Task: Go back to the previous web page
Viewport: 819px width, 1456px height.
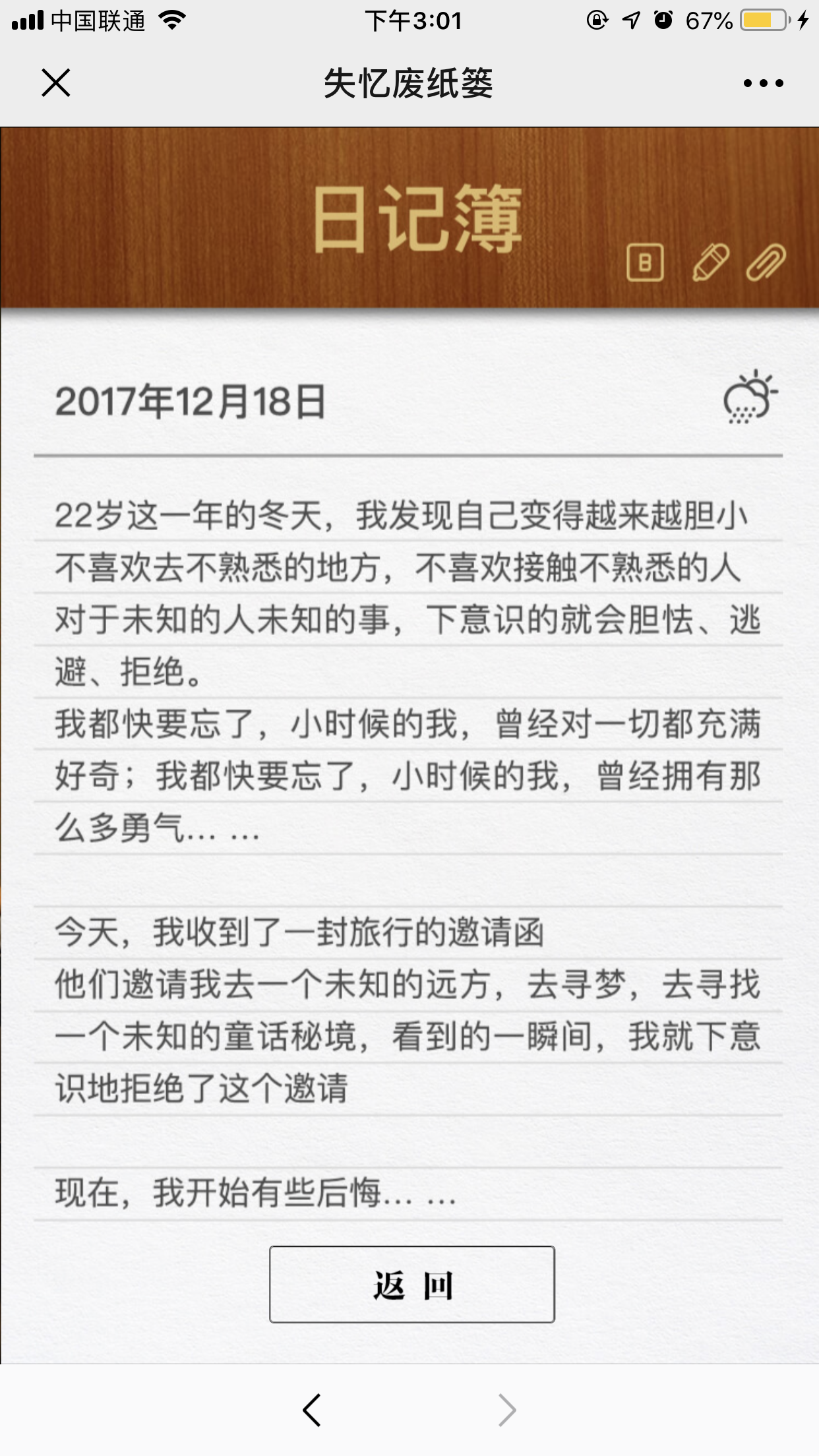Action: pos(312,1410)
